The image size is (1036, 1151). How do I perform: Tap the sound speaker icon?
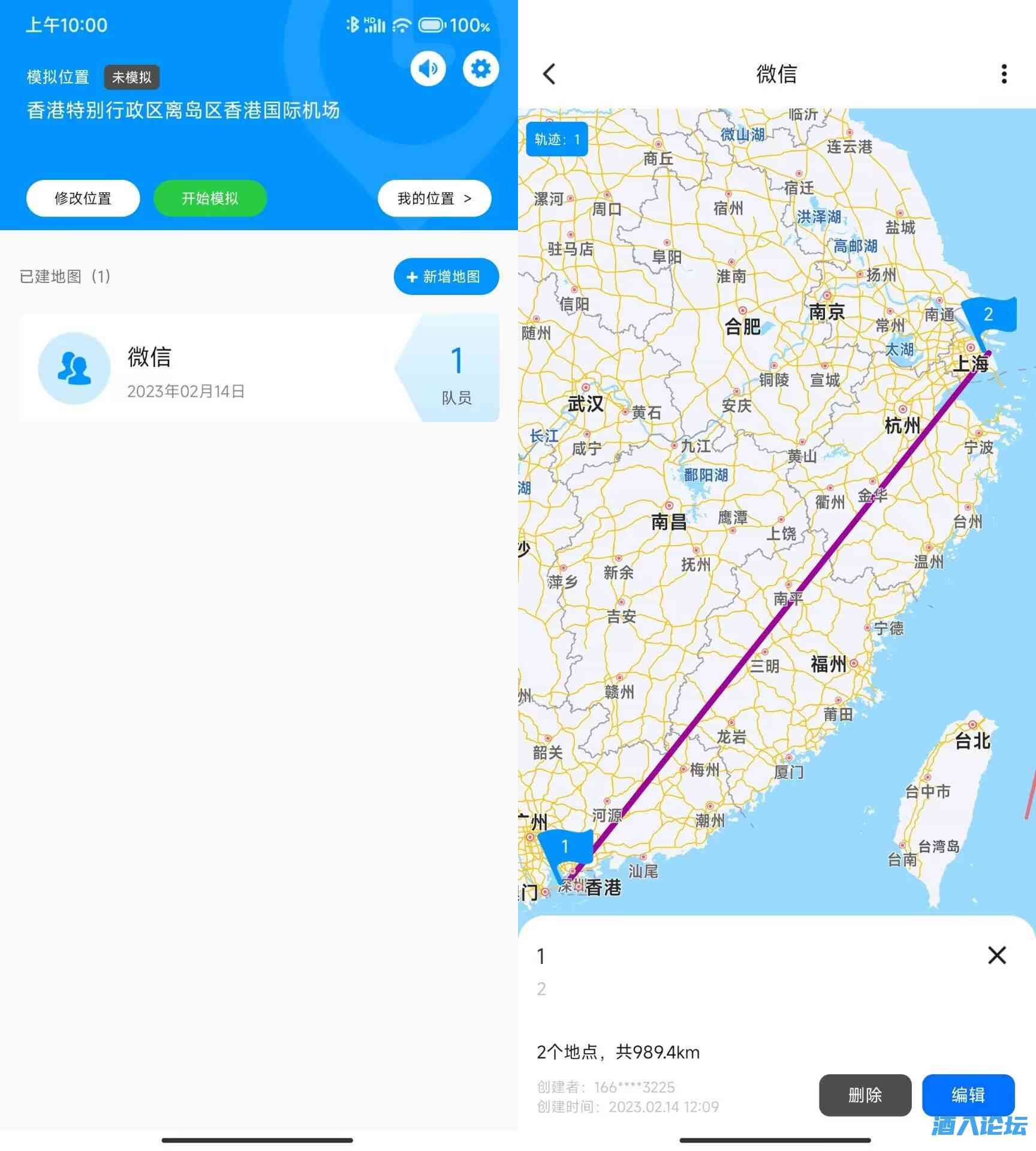coord(427,69)
